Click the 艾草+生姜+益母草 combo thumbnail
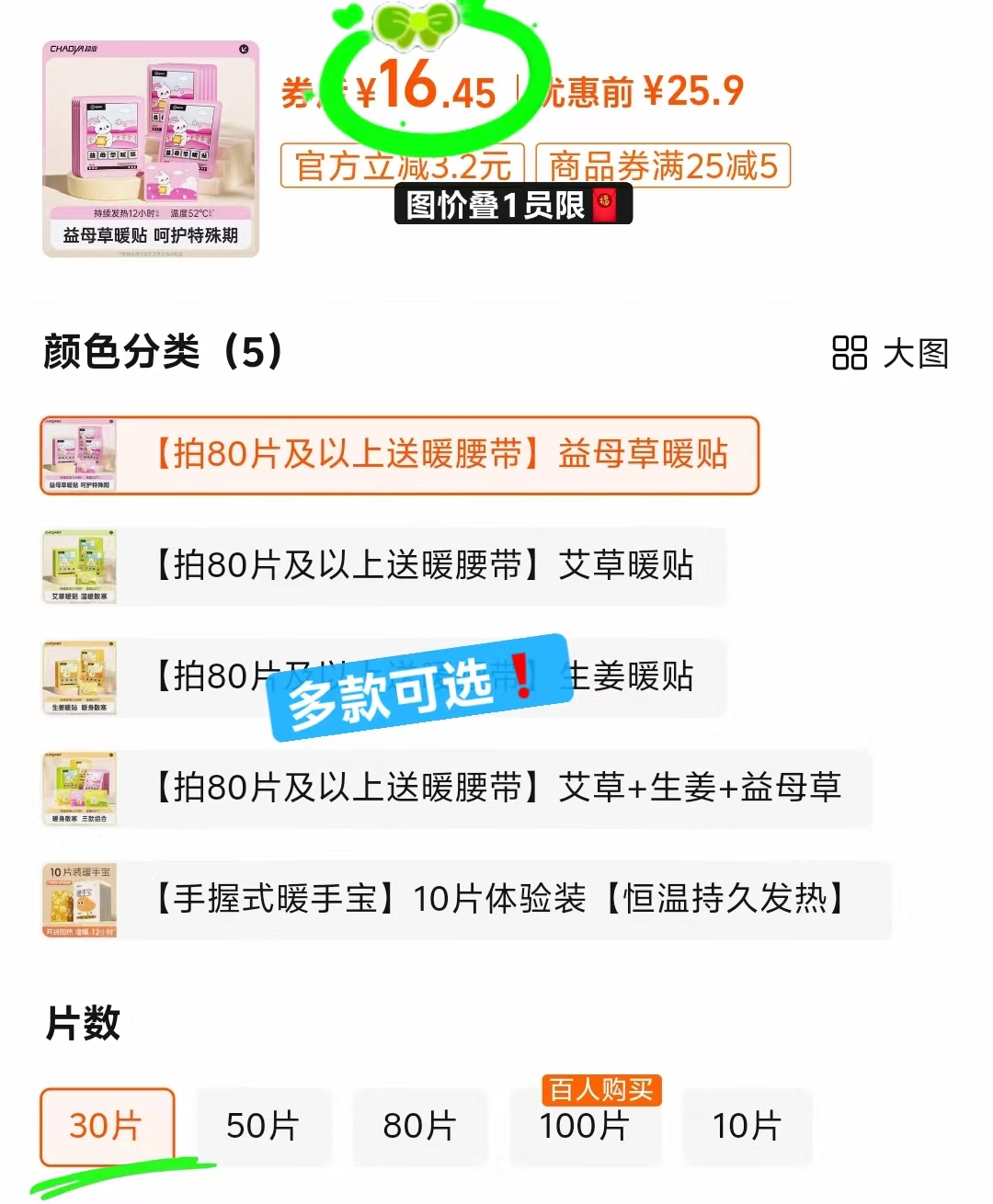The width and height of the screenshot is (993, 1204). click(81, 789)
